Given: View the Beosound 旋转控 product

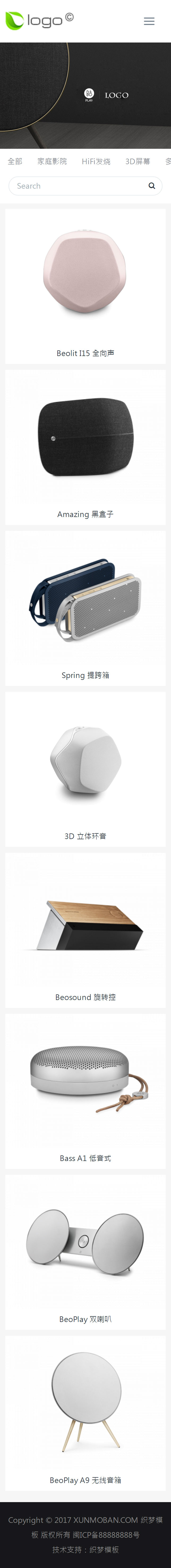Looking at the screenshot, I should [85, 930].
